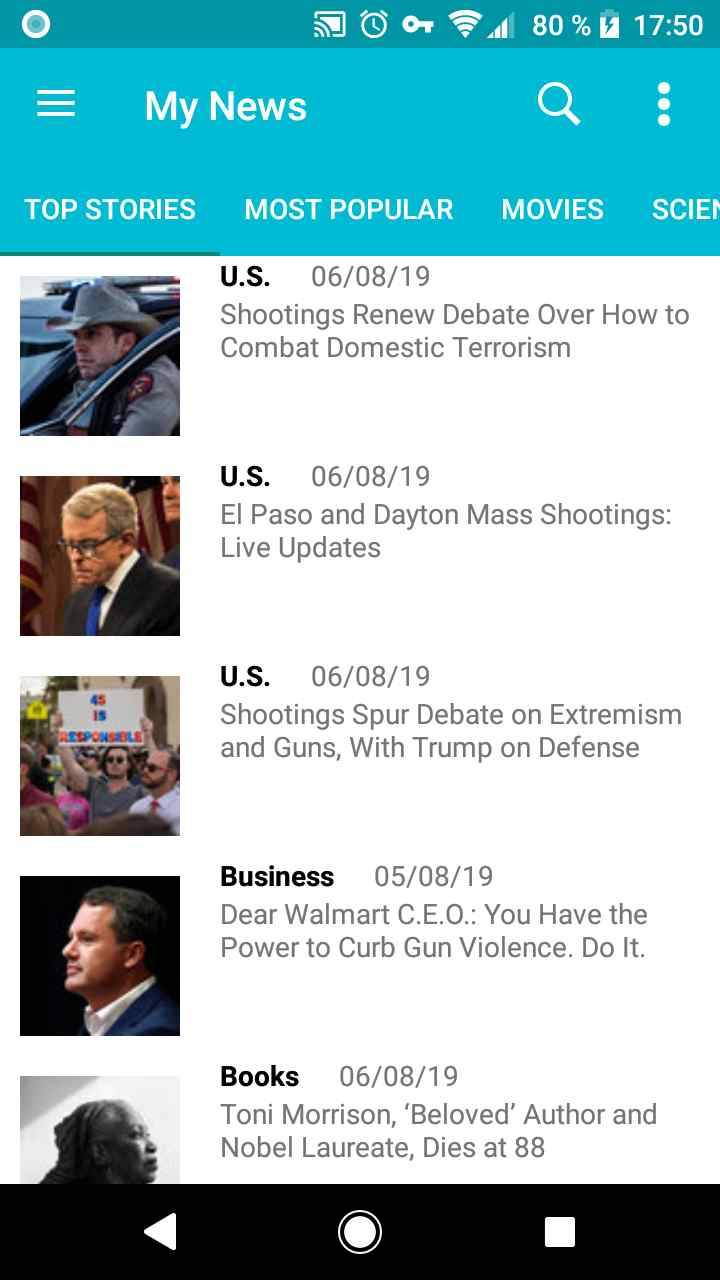Open El Paso and Dayton live updates

point(446,531)
